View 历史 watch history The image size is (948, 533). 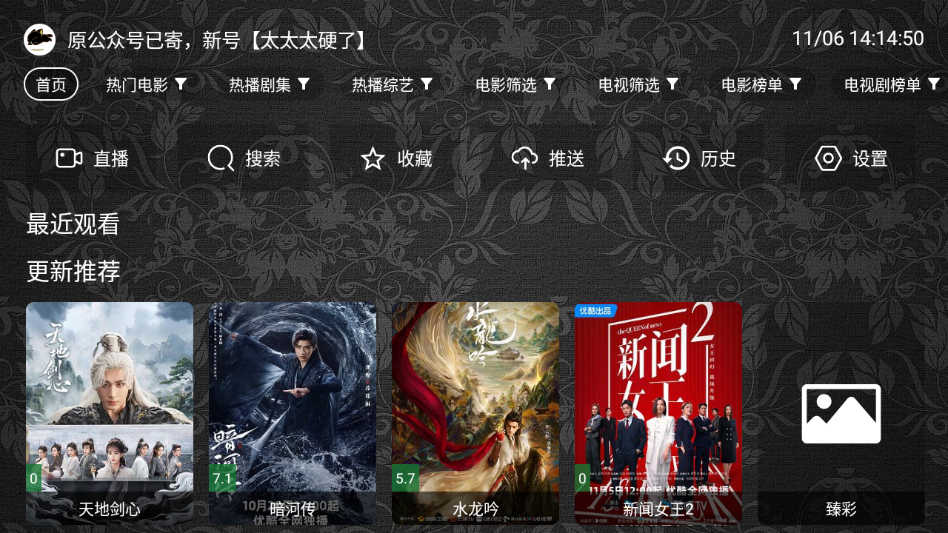click(700, 158)
